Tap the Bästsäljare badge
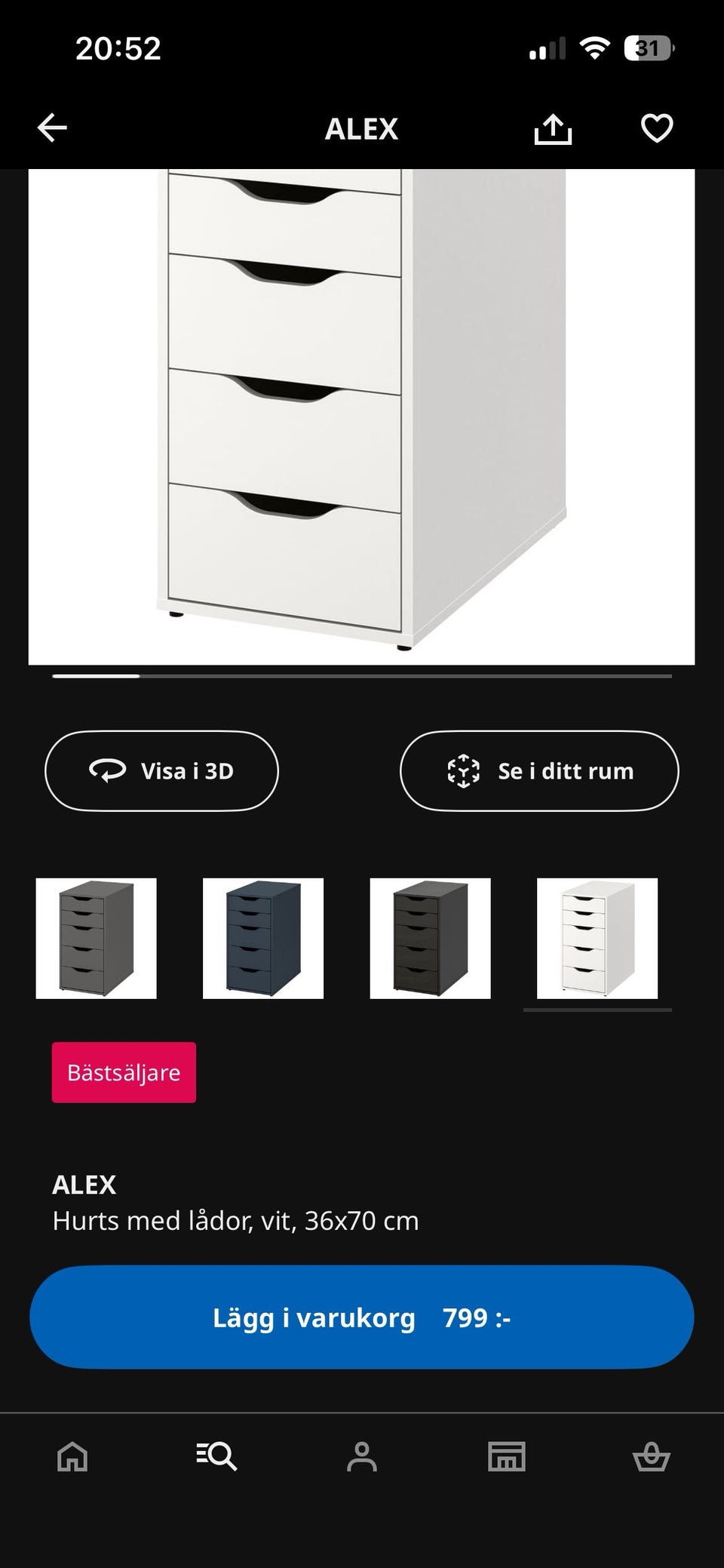The image size is (724, 1568). tap(124, 1071)
